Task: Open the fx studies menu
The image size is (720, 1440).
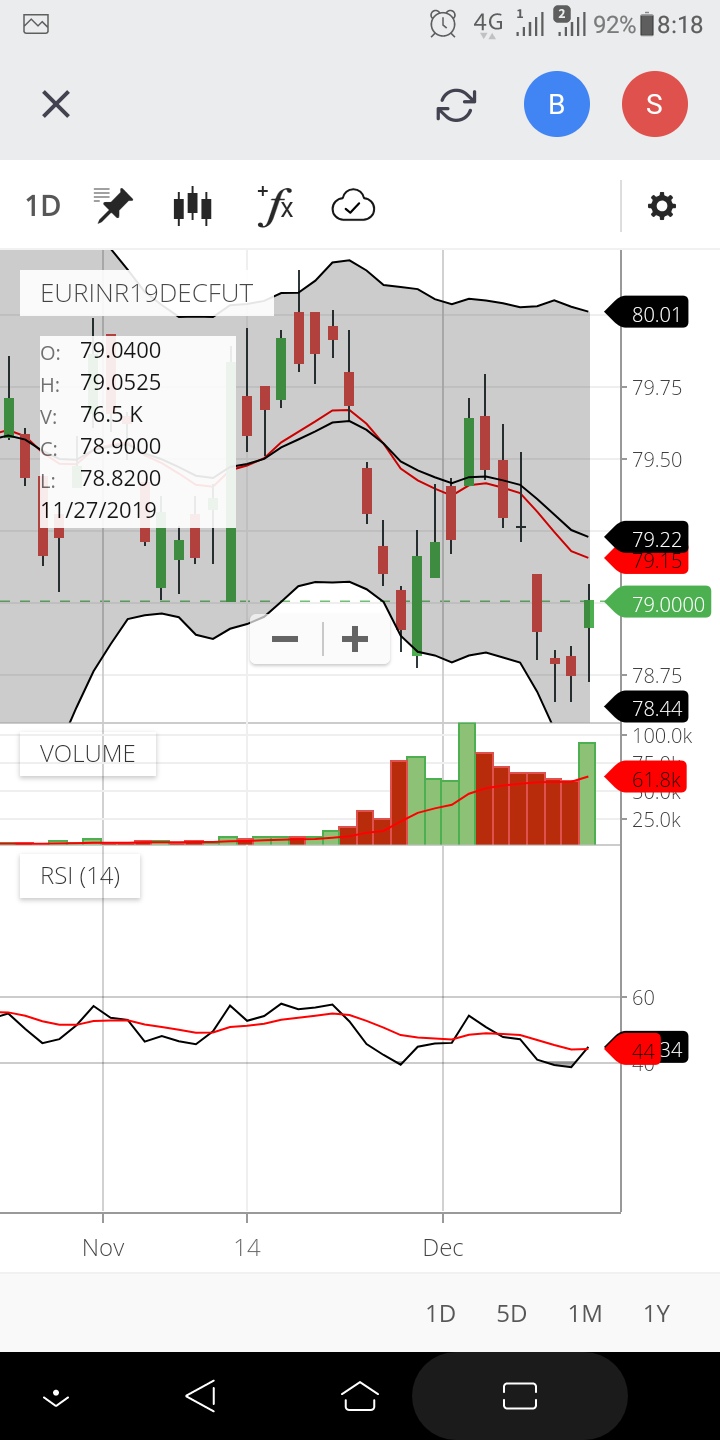Action: [x=275, y=206]
